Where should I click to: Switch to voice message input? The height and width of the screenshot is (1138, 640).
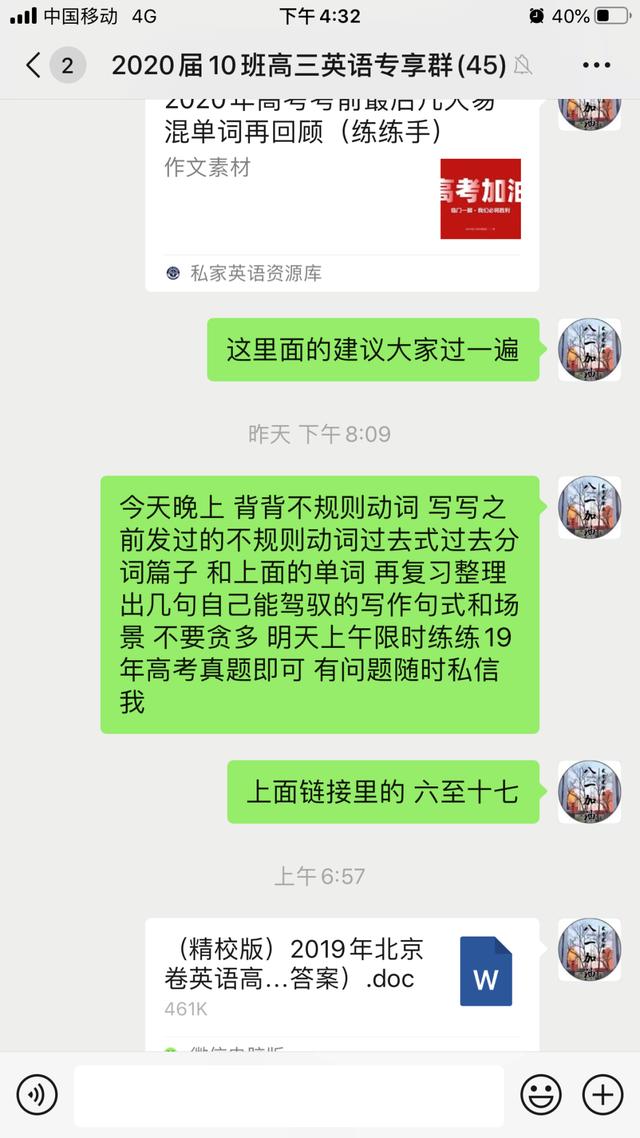coord(37,1095)
